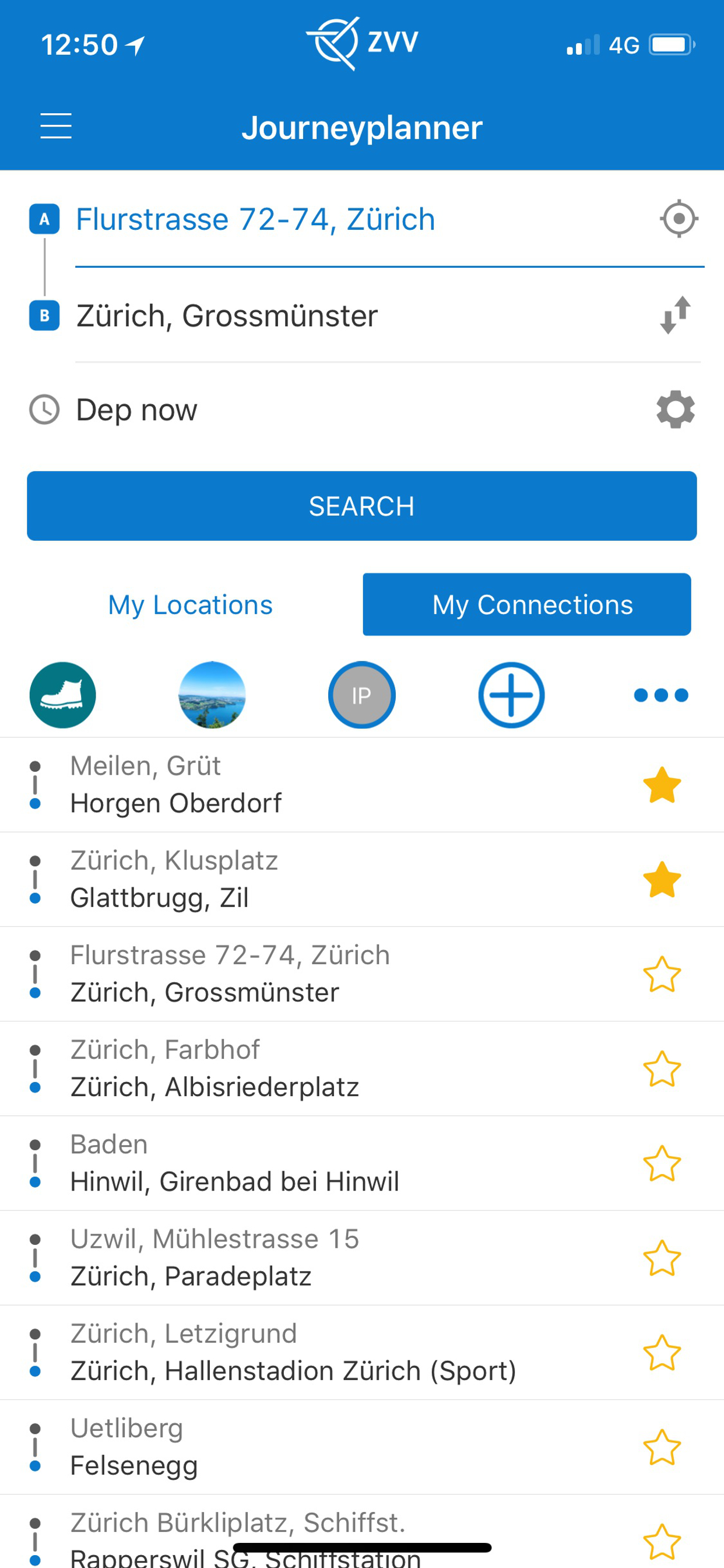Switch to My Locations tab
Viewport: 724px width, 1568px height.
191,604
